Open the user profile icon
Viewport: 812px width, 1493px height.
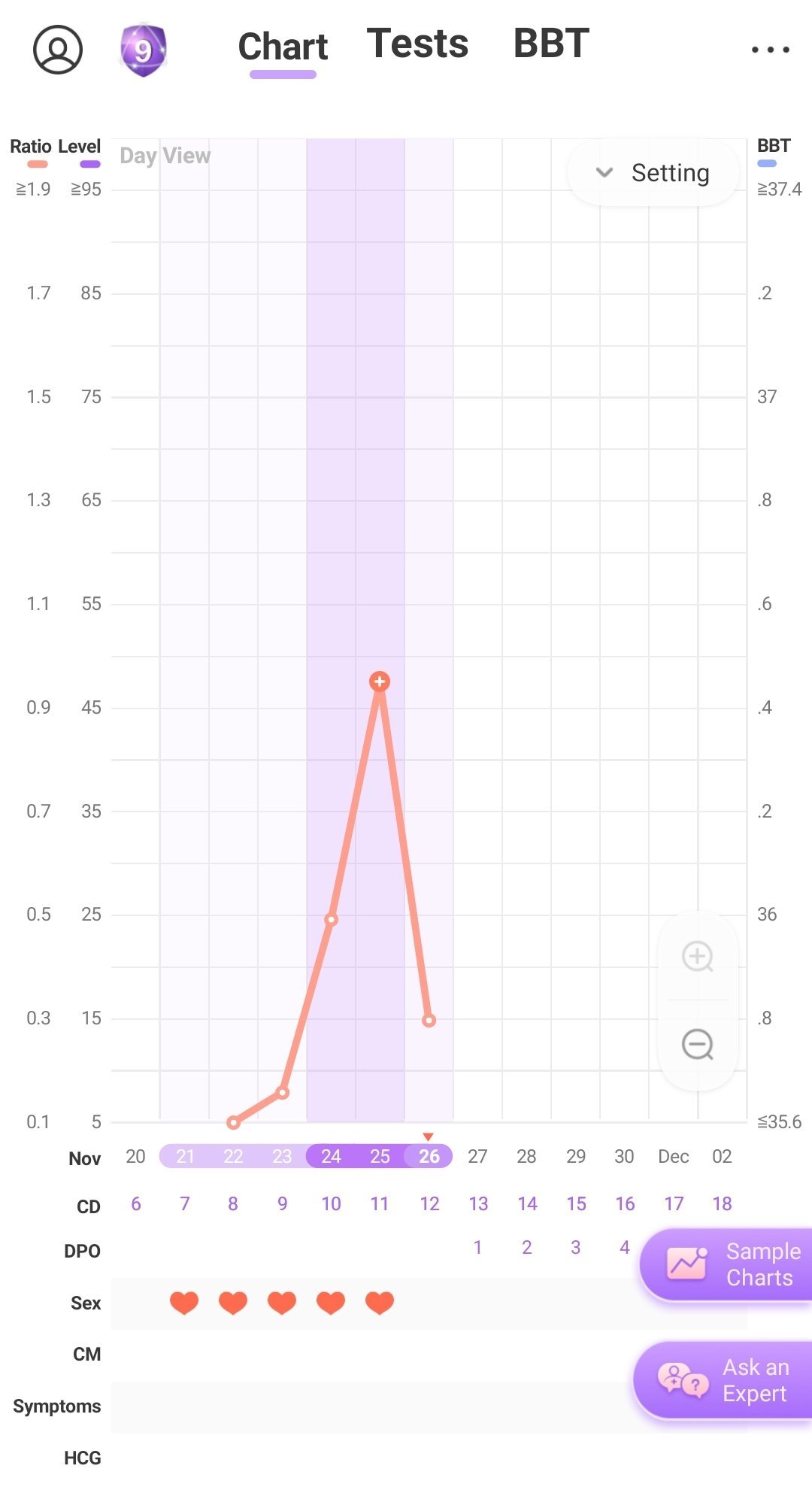click(57, 50)
